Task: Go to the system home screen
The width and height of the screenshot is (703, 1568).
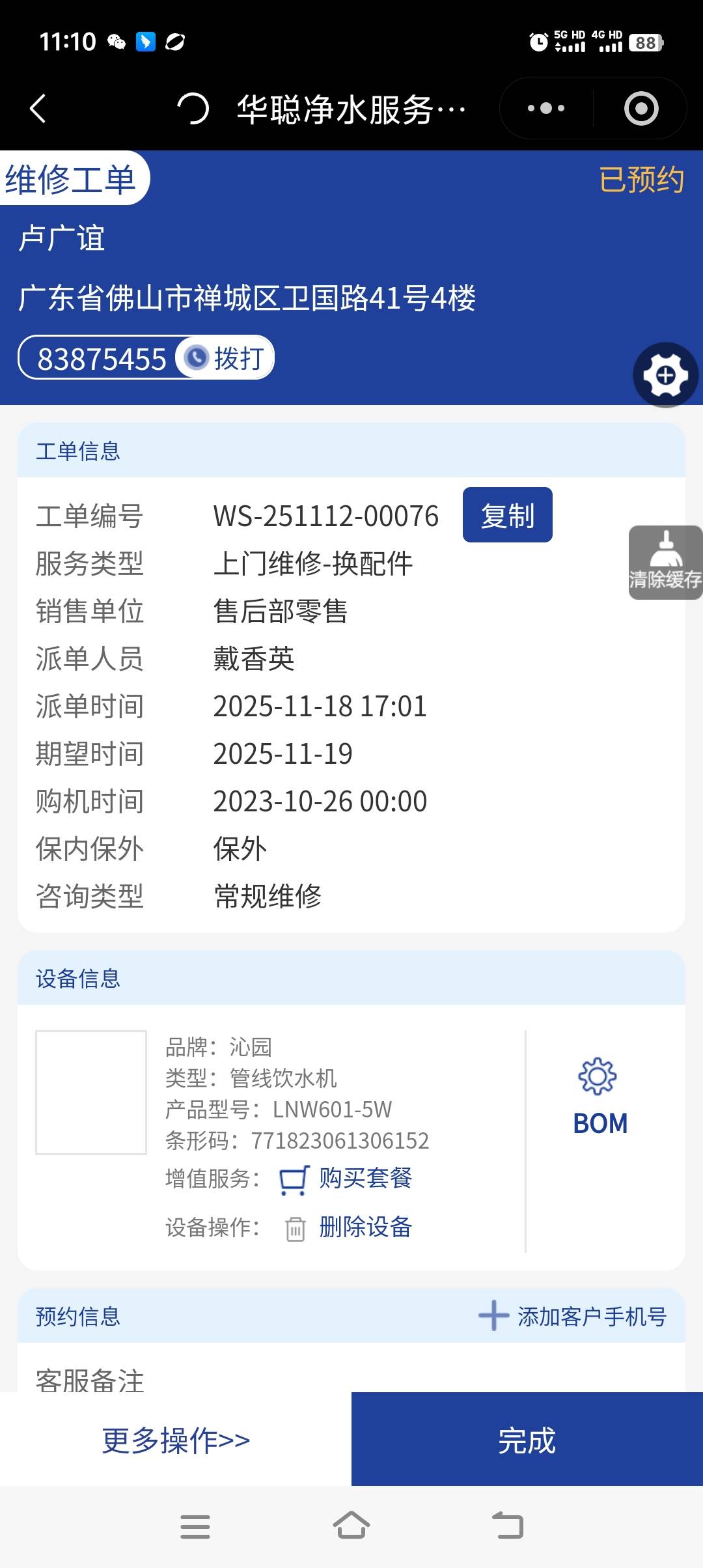Action: [x=351, y=1526]
